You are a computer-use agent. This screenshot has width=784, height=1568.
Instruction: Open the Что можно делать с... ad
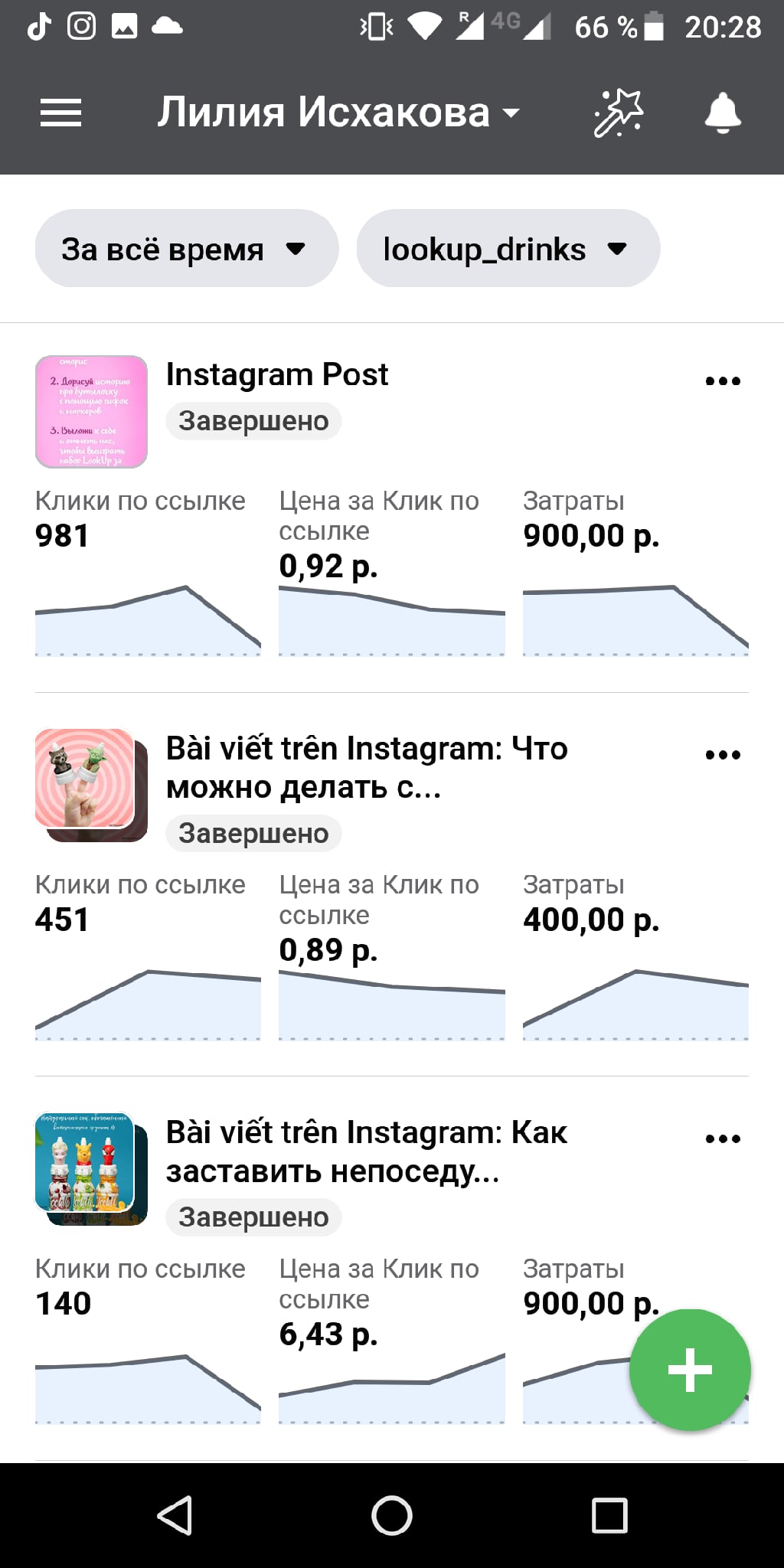click(366, 767)
